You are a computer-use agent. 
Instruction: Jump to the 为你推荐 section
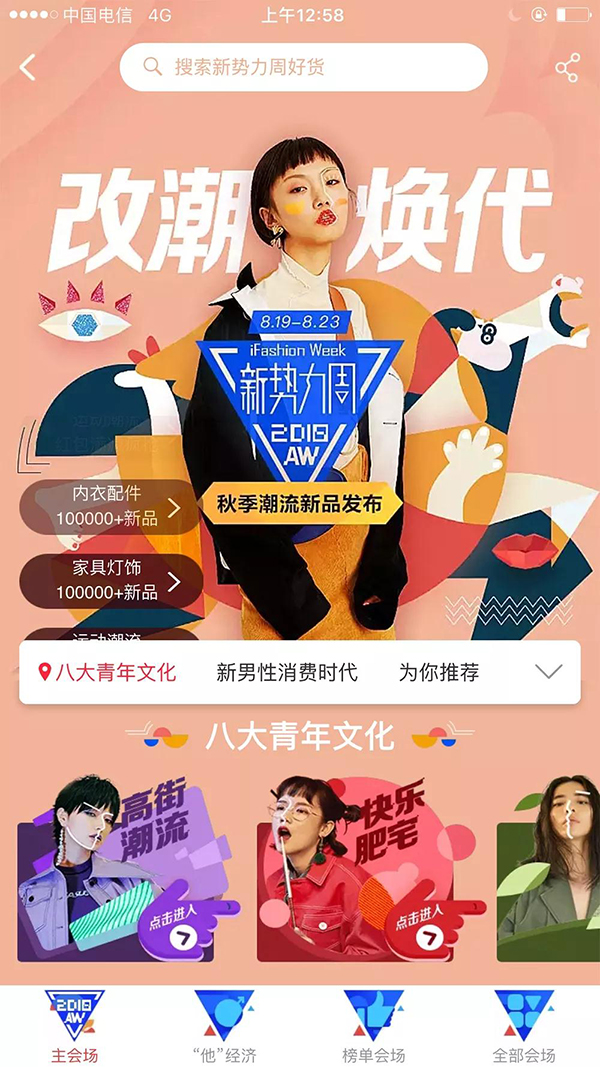point(439,672)
